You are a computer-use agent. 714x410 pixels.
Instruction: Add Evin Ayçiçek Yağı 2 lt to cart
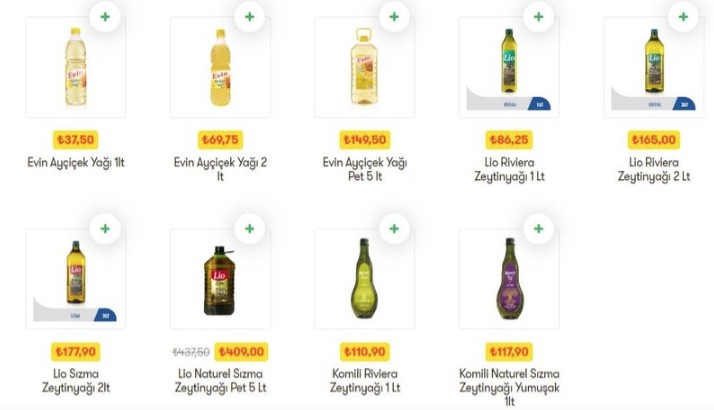249,18
